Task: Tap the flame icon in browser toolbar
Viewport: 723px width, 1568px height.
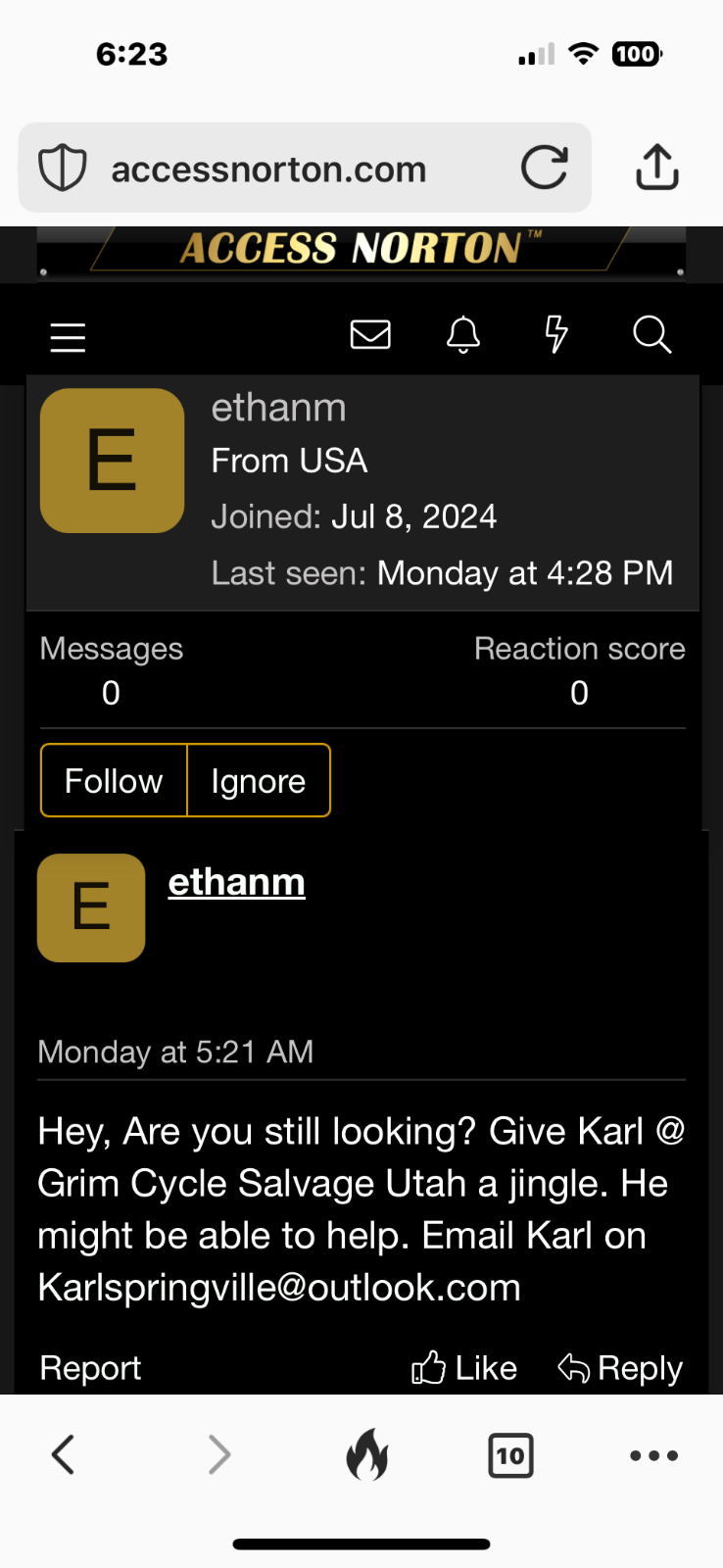Action: [x=367, y=1455]
